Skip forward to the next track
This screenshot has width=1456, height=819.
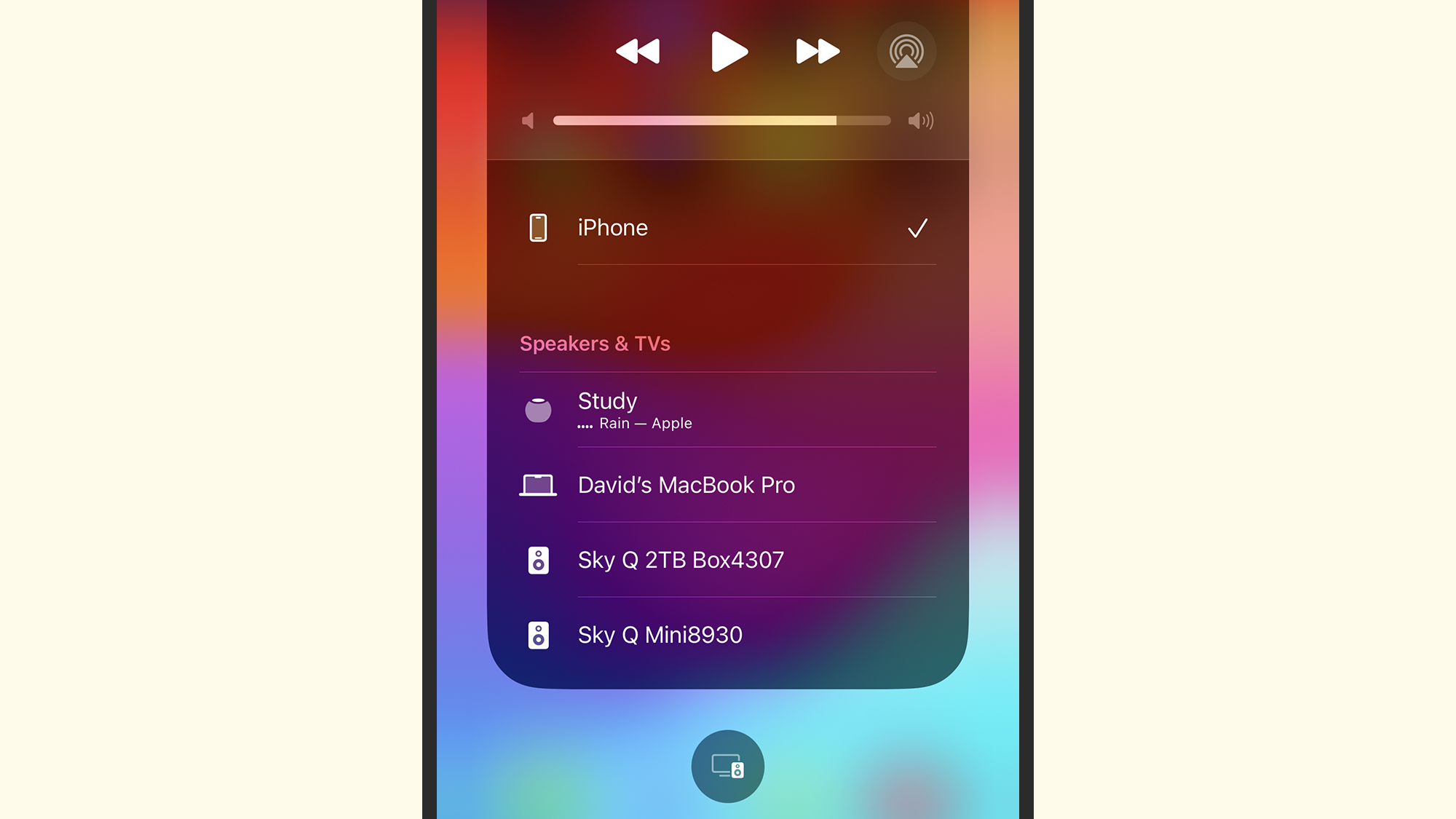click(818, 52)
